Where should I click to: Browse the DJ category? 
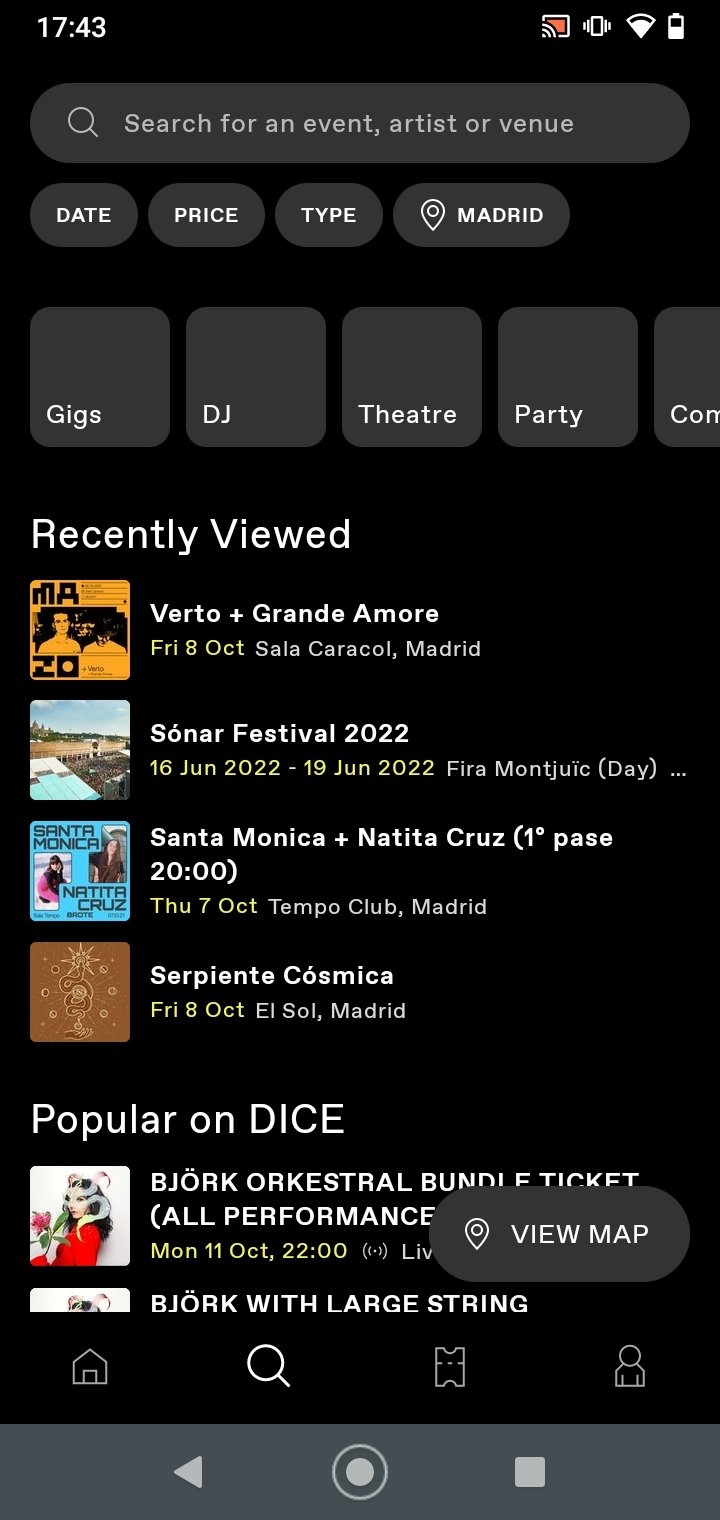coord(256,377)
